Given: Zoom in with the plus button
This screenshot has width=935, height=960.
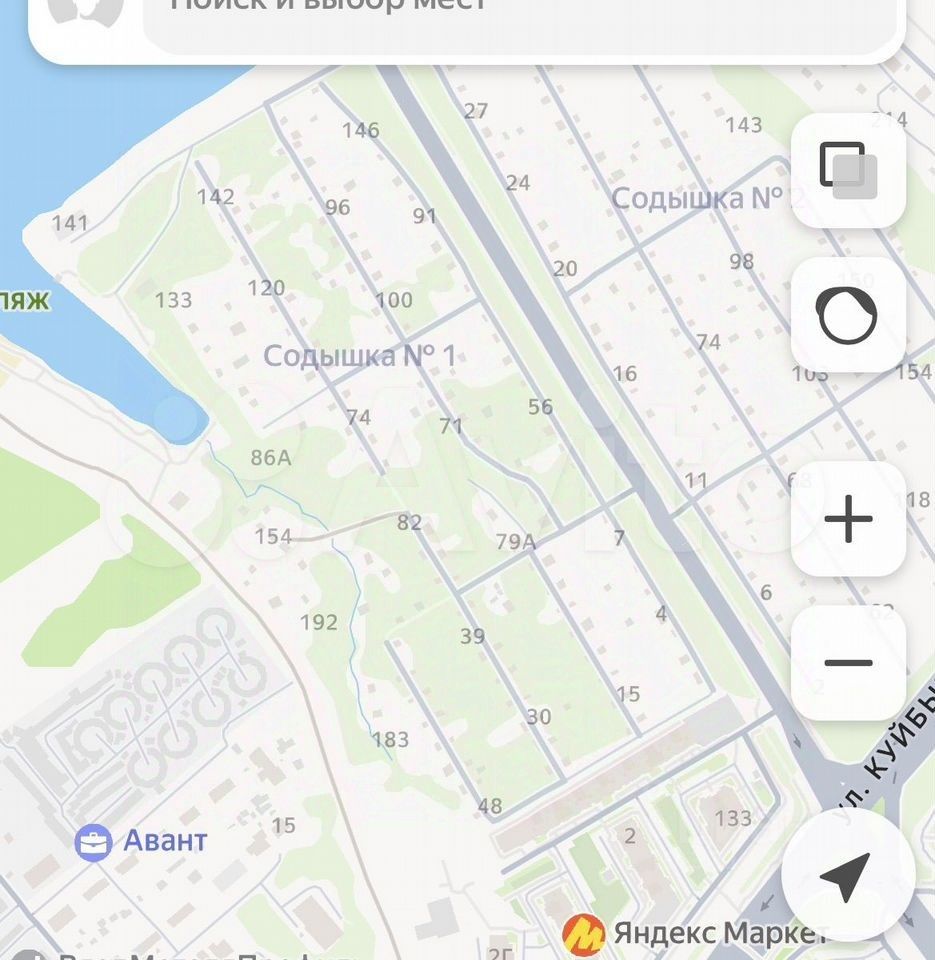Looking at the screenshot, I should (x=848, y=519).
